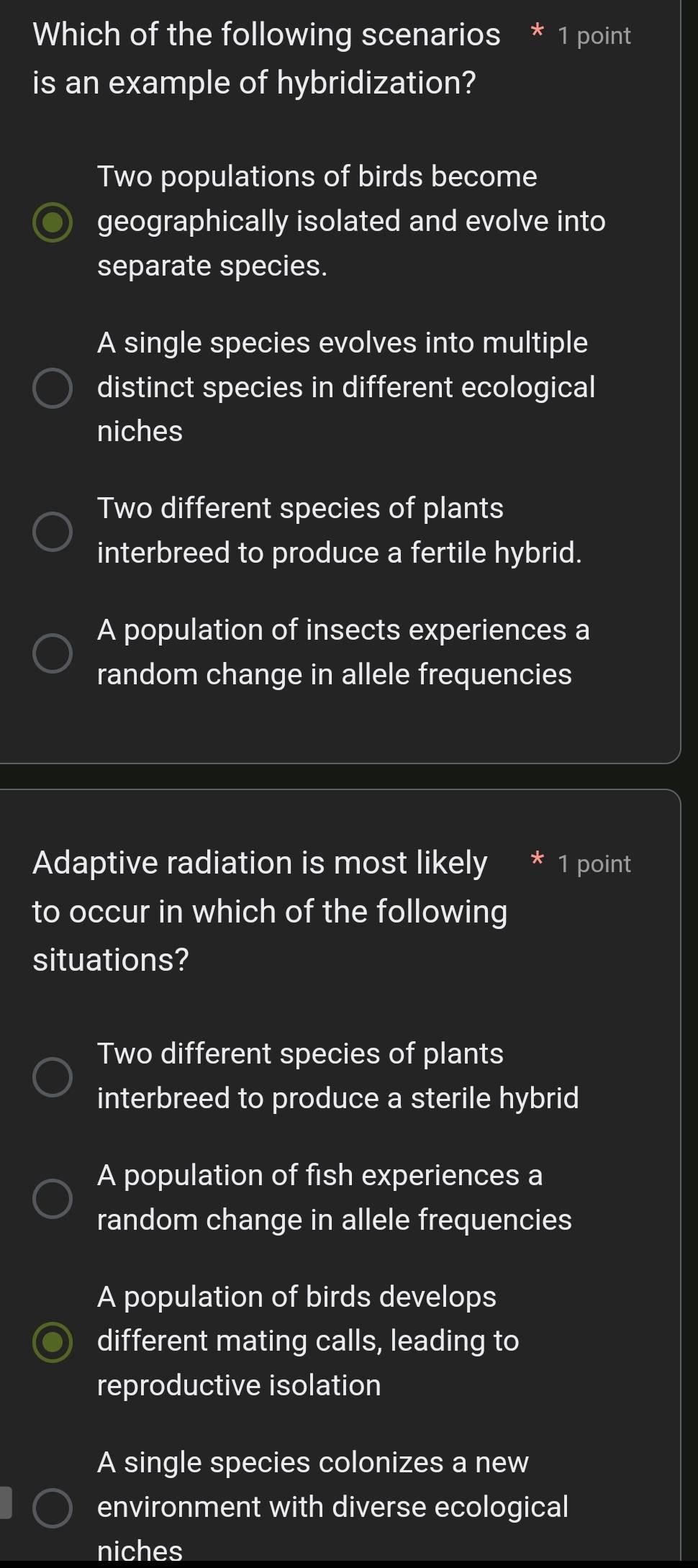Select "A population of birds develops different mating calls"
Viewport: 698px width, 1568px height.
[53, 1340]
